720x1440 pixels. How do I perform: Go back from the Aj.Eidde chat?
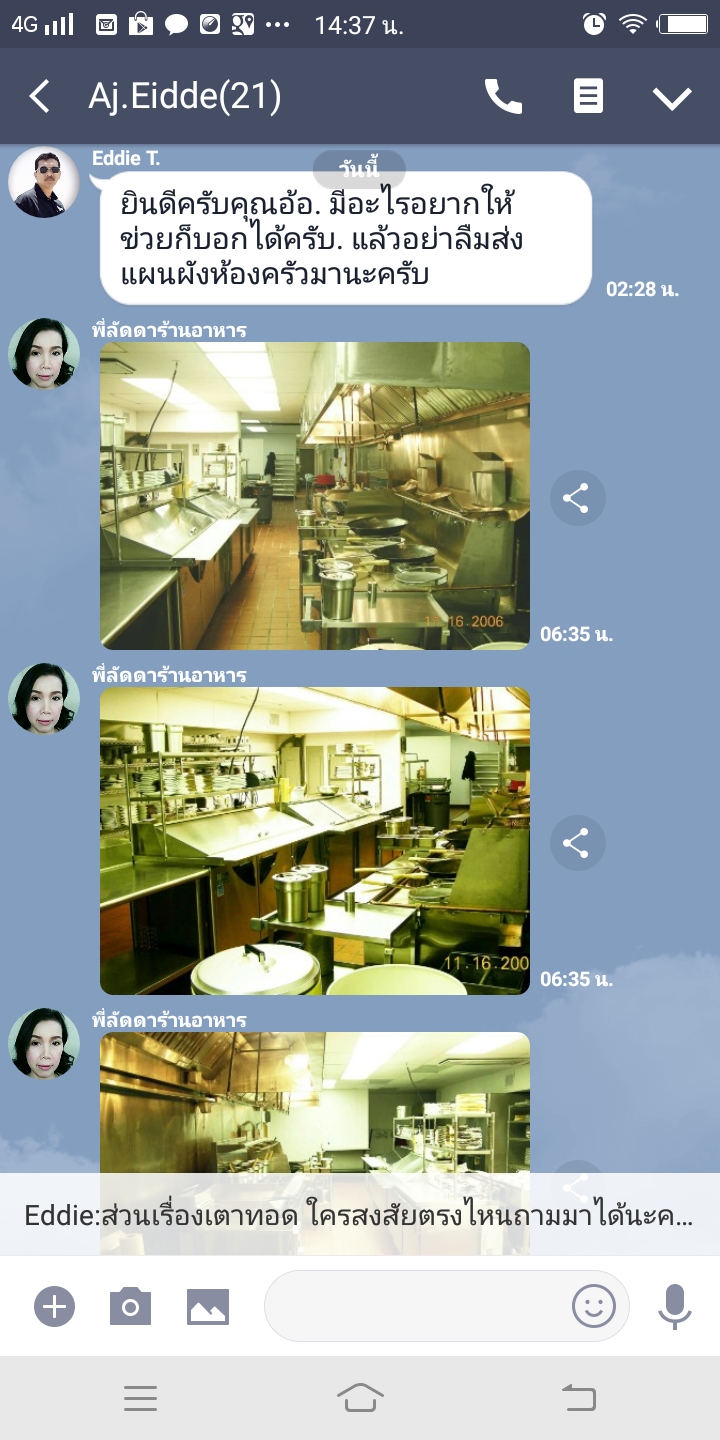(x=39, y=97)
